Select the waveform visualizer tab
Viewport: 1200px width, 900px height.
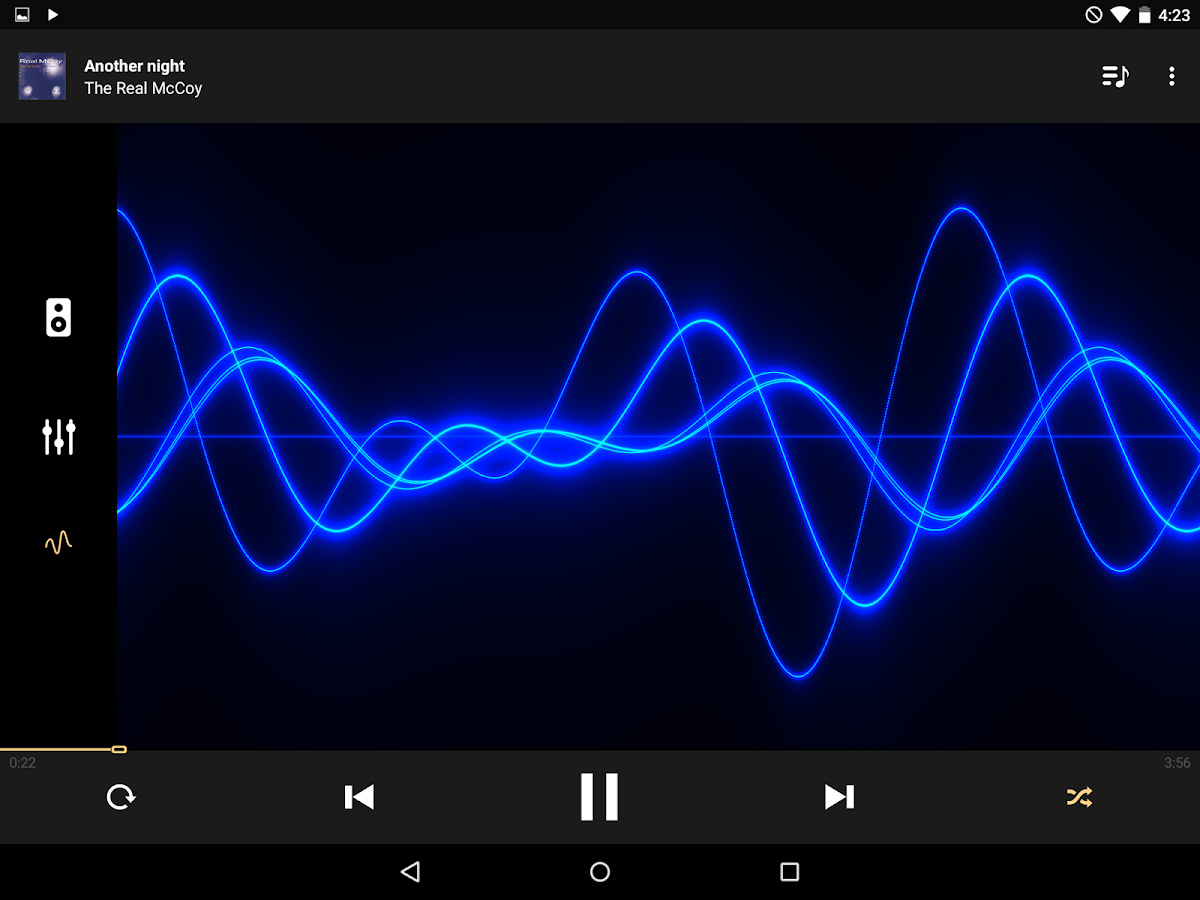pos(59,543)
